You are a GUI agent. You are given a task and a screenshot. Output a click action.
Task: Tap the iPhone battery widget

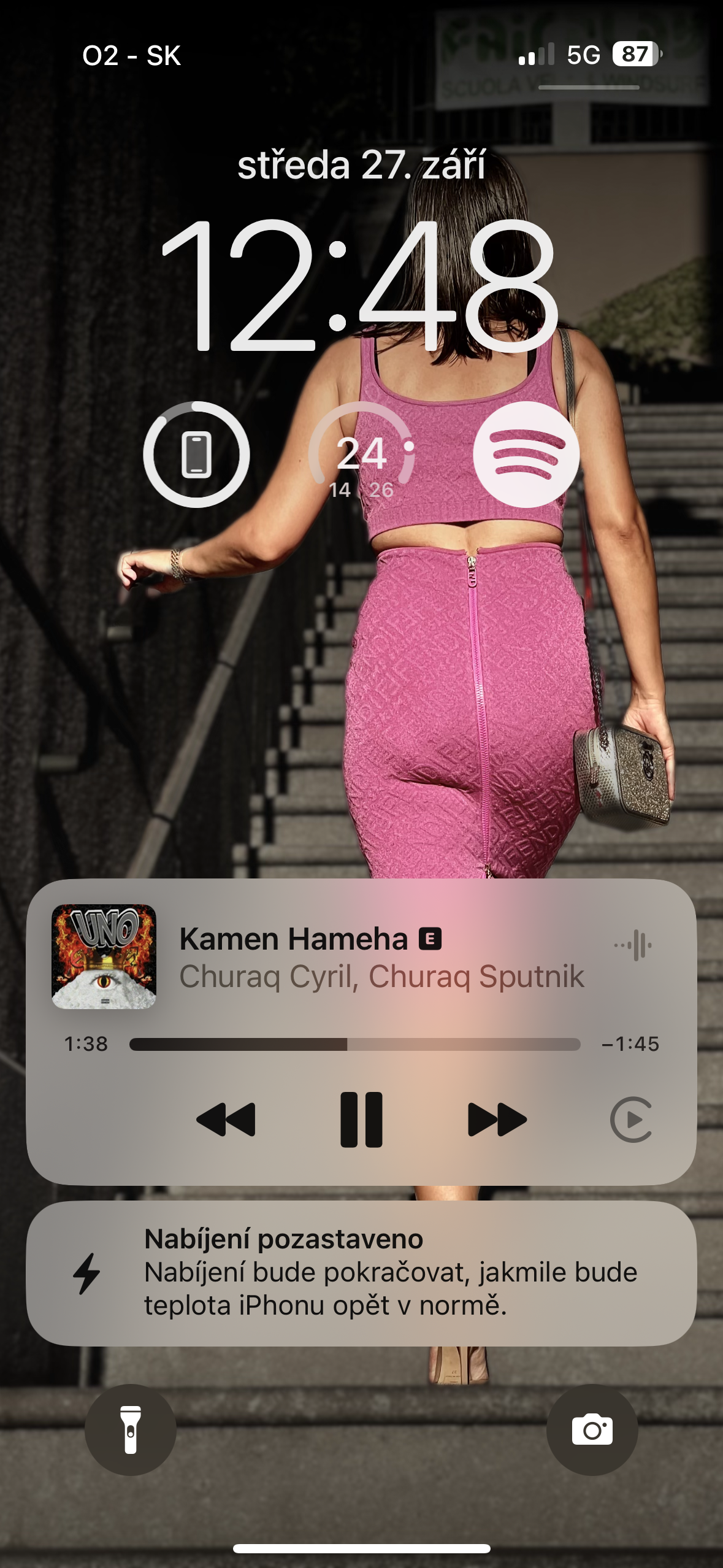[x=196, y=455]
